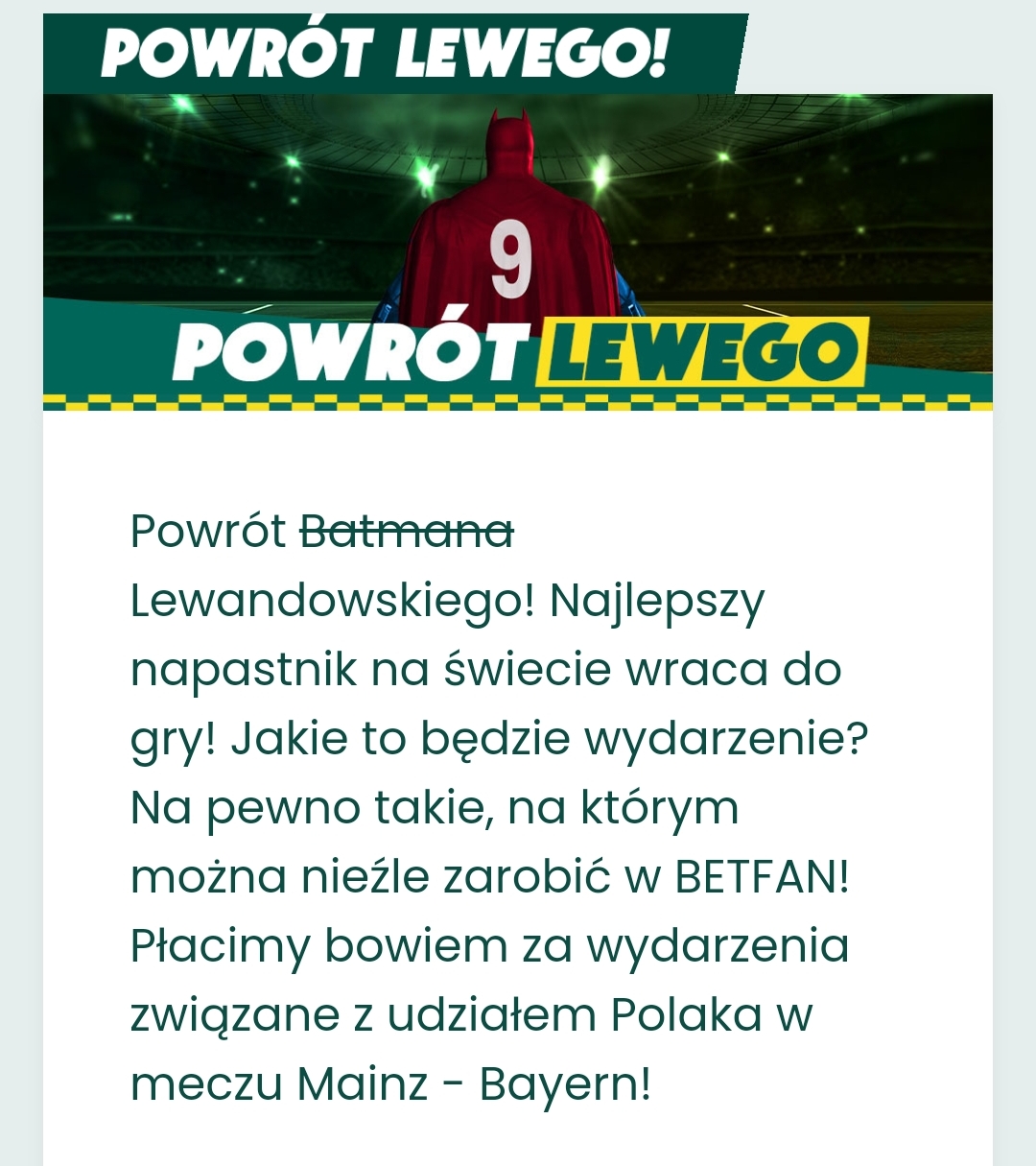Open the Powrót Lewego promo banner
This screenshot has height=1166, width=1036.
tap(518, 251)
